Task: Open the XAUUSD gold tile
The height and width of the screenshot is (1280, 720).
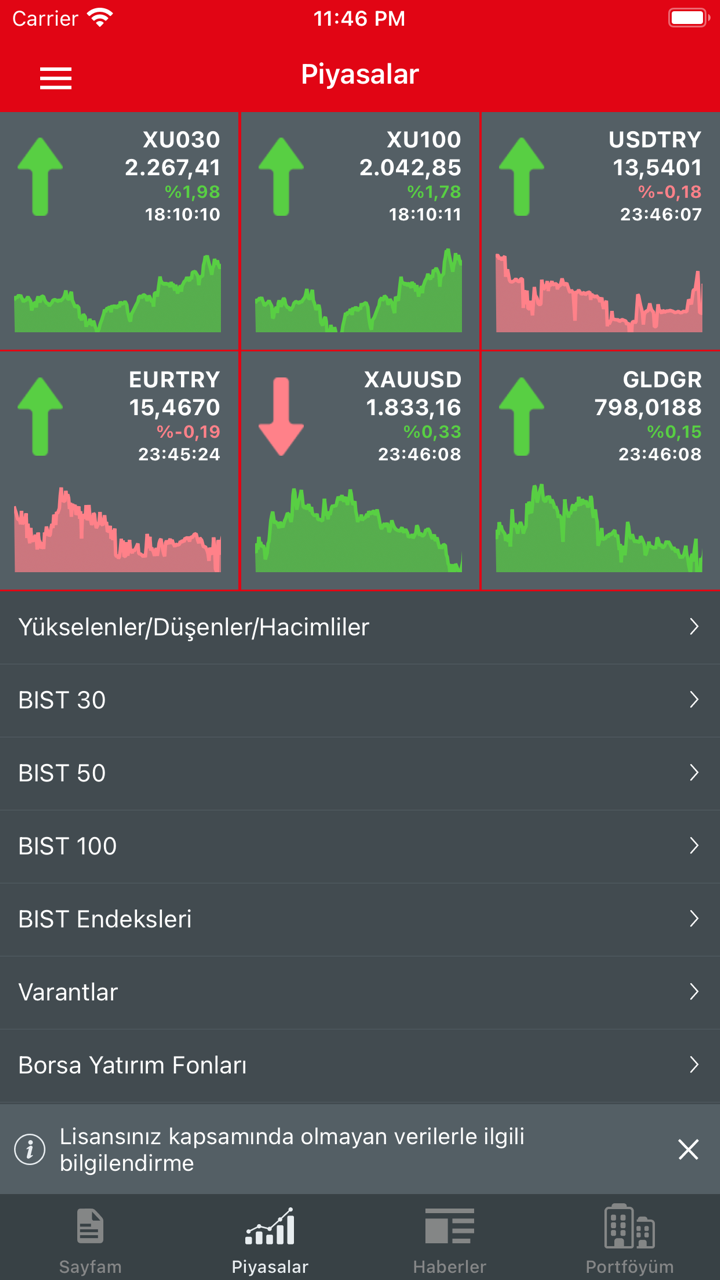Action: click(360, 471)
